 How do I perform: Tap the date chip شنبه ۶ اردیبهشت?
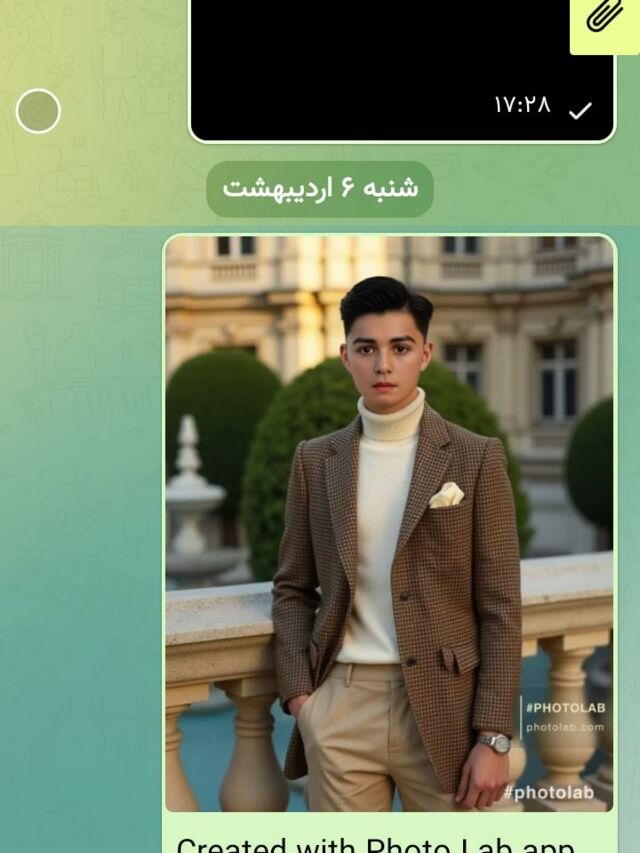pyautogui.click(x=320, y=188)
